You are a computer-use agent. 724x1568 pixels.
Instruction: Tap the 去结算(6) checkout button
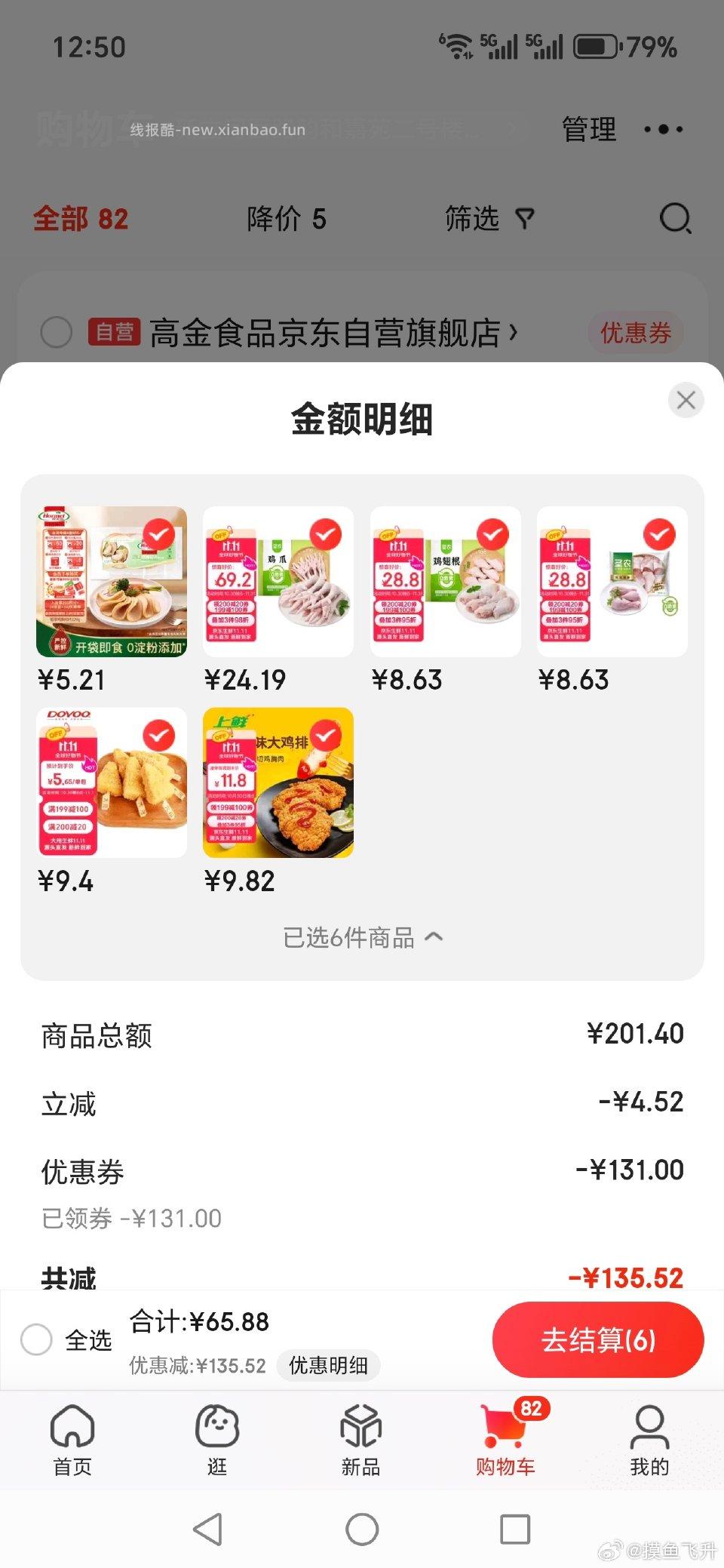tap(598, 1339)
